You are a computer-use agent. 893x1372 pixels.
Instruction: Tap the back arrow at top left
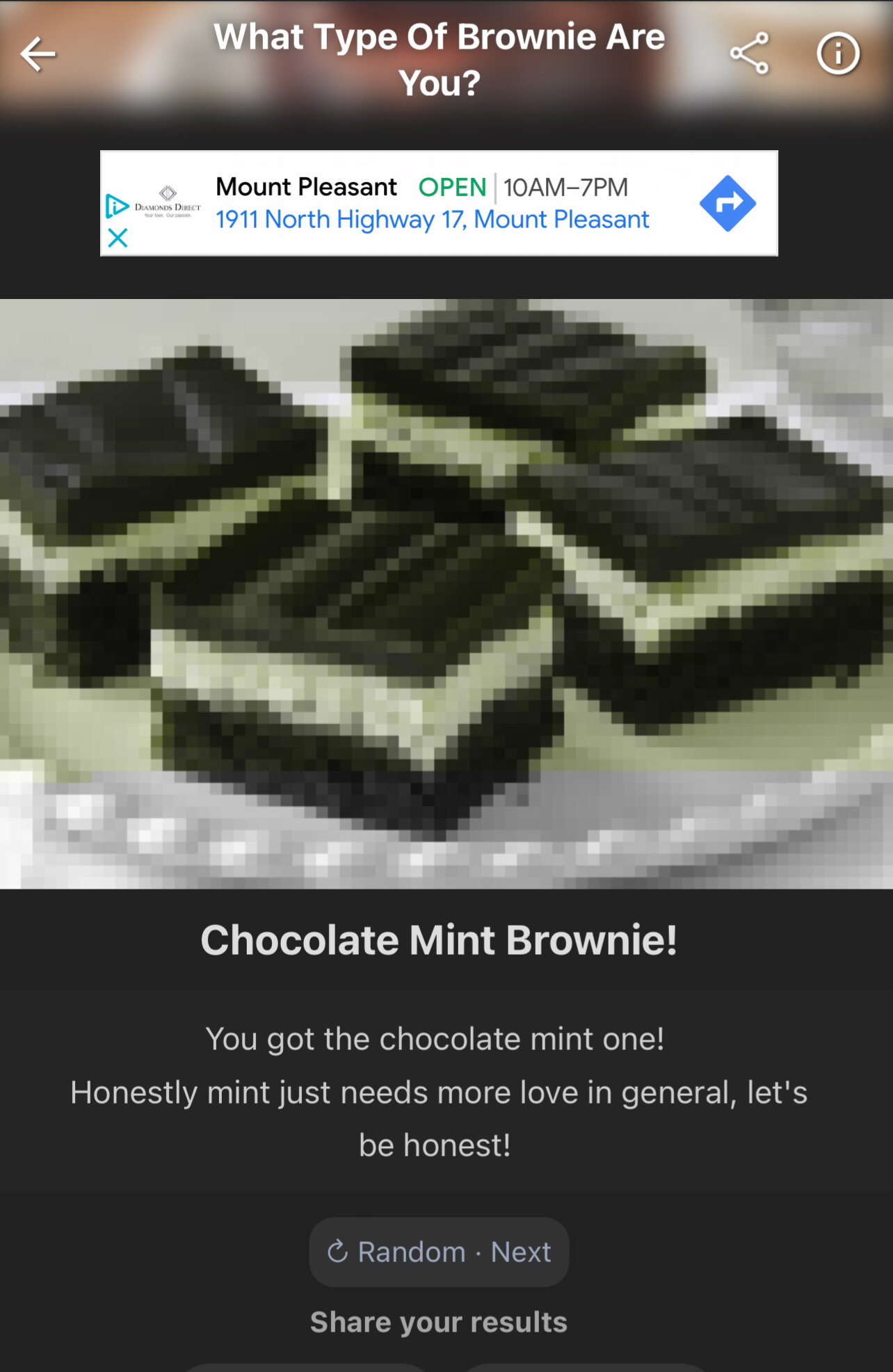[37, 54]
